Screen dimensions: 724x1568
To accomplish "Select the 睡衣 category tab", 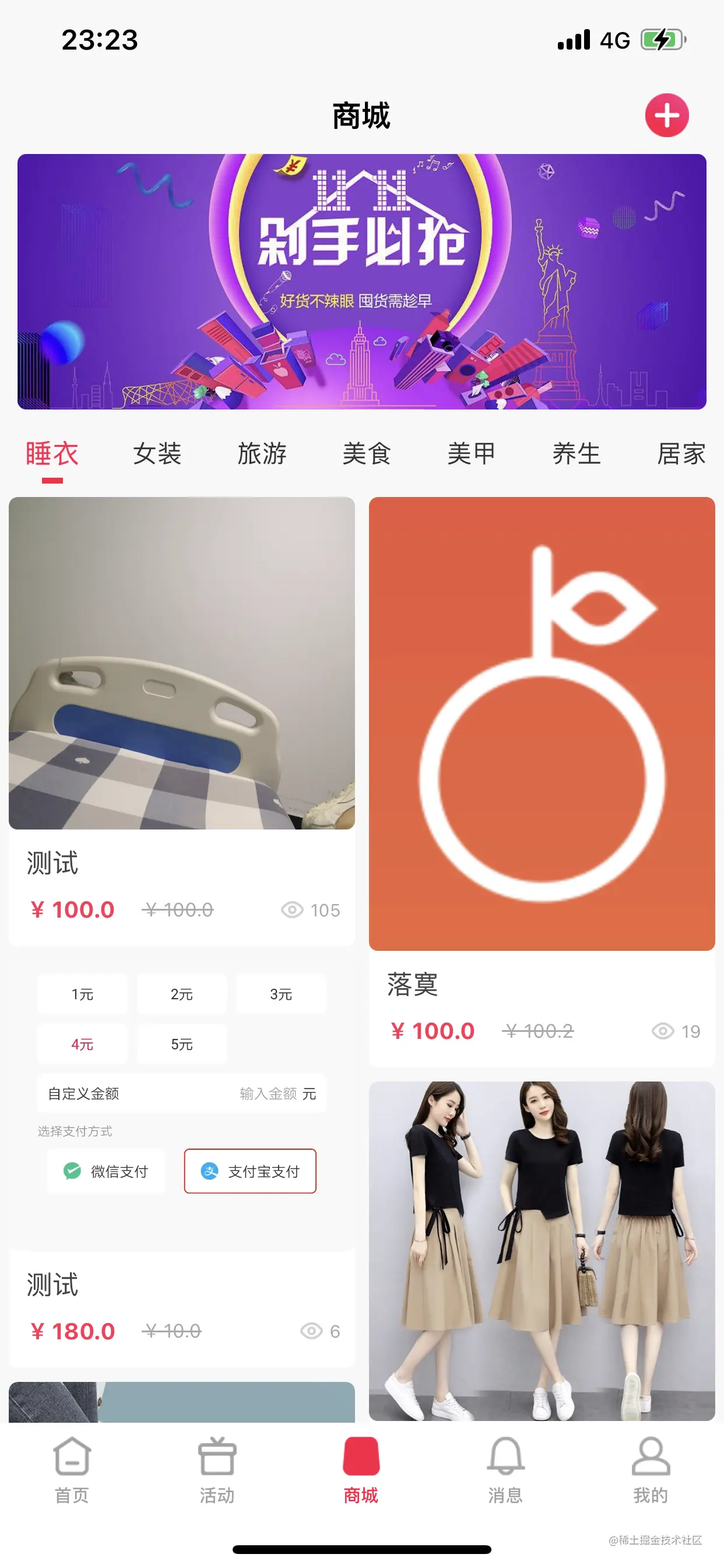I will pyautogui.click(x=52, y=454).
